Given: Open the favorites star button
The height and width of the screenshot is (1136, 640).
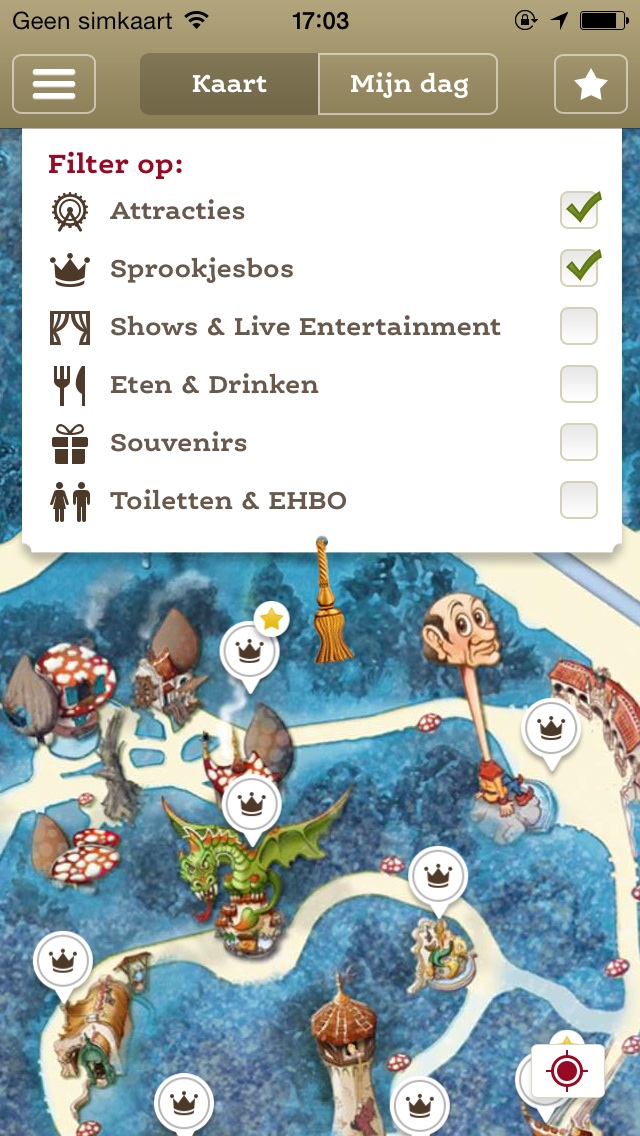Looking at the screenshot, I should [590, 84].
